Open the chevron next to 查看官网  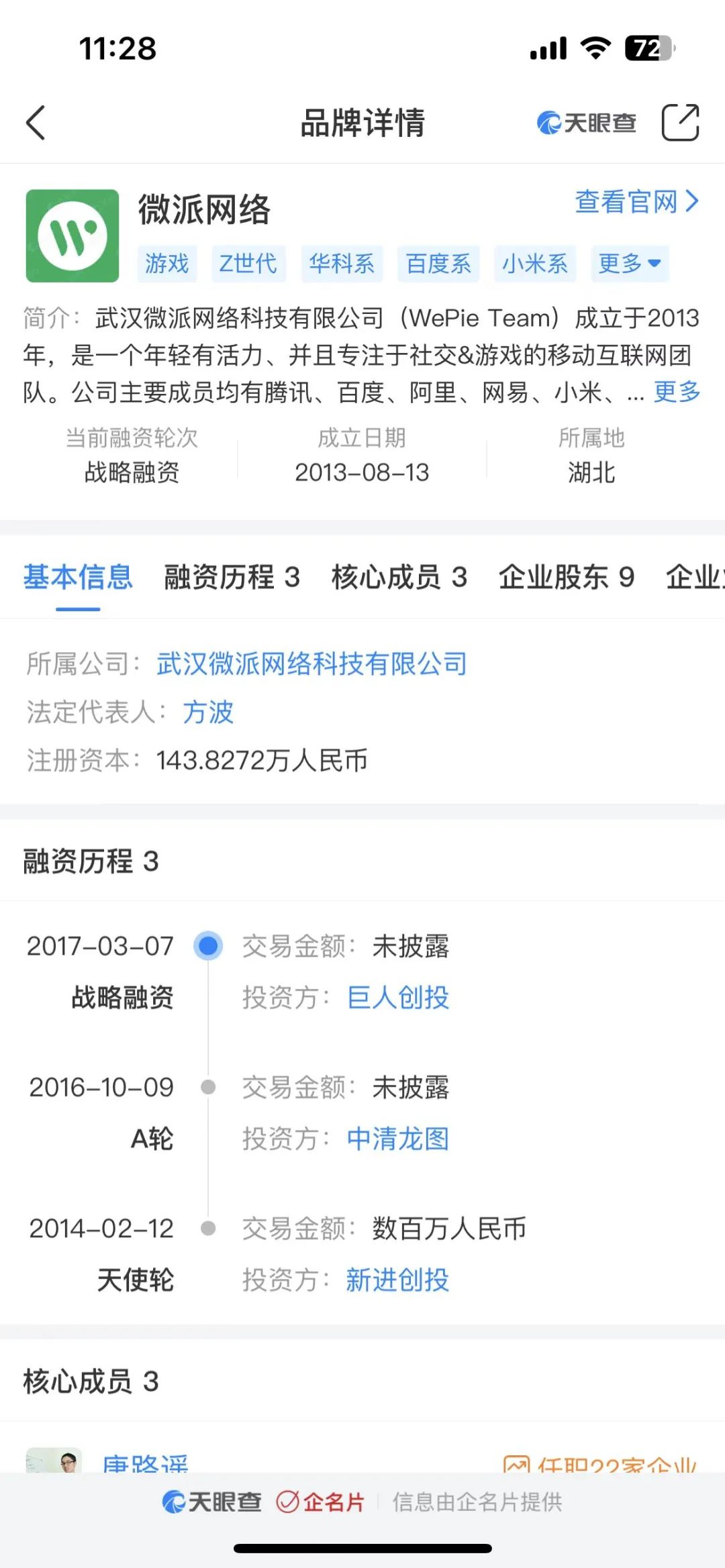coord(693,201)
